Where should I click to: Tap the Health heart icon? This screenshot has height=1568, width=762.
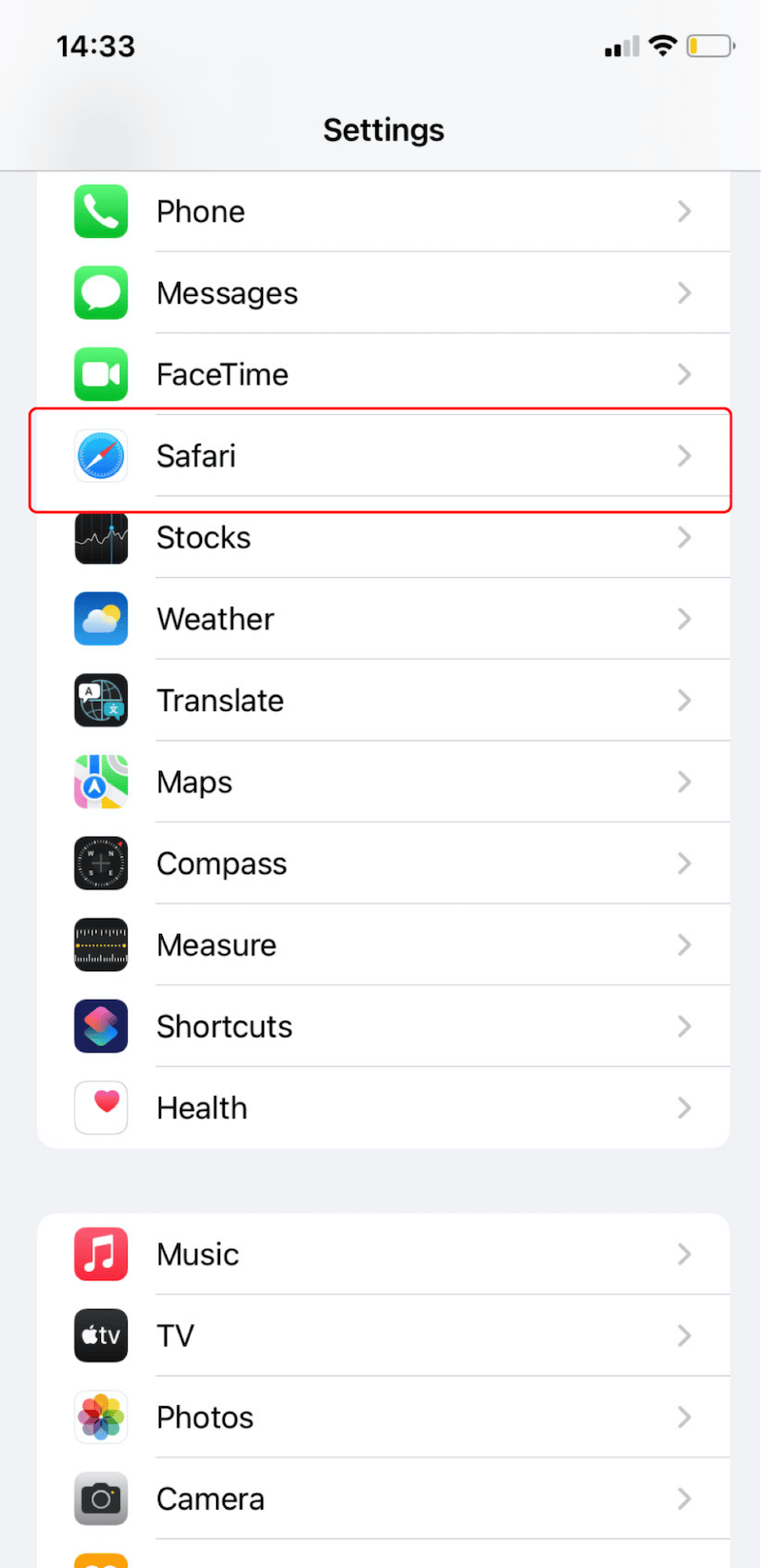click(x=100, y=1107)
